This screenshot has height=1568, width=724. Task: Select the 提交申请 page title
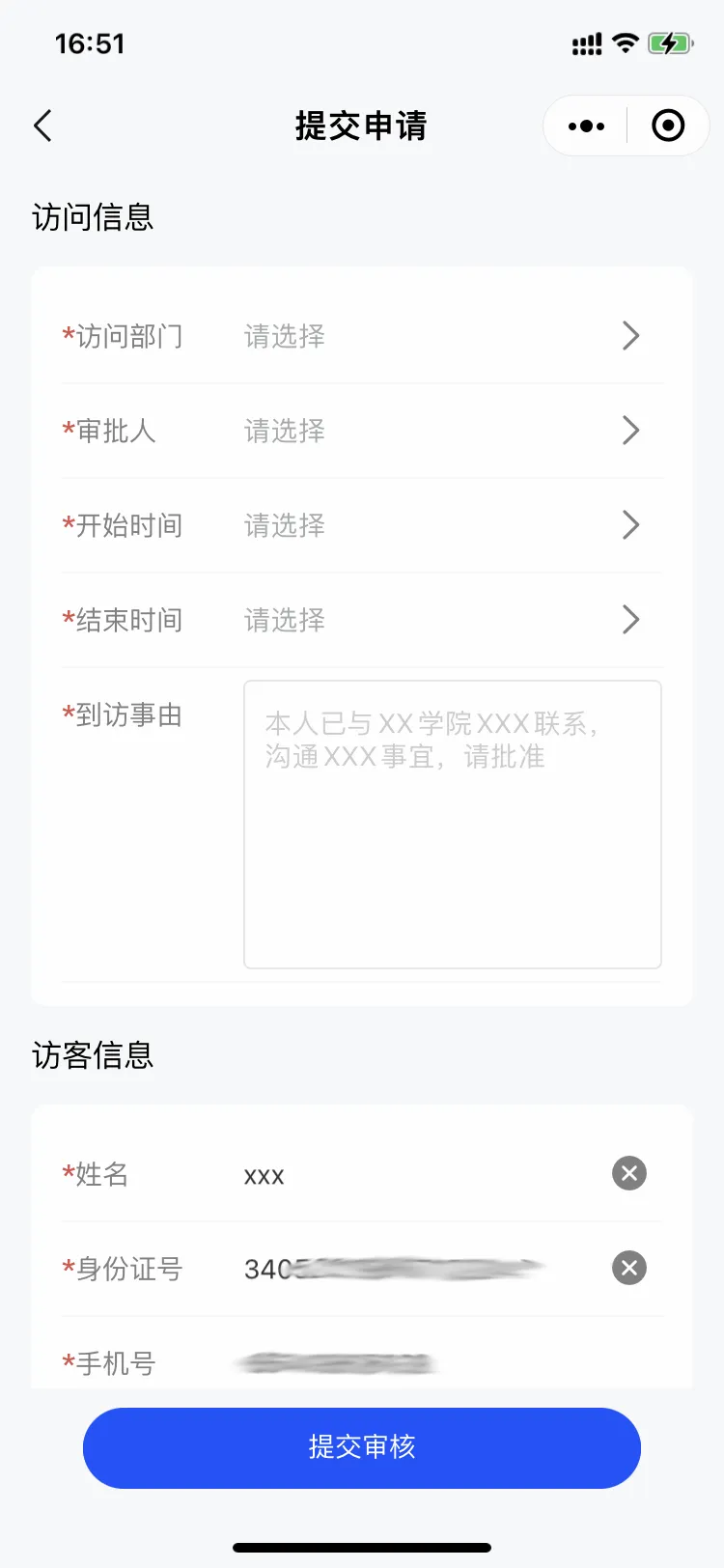pos(362,126)
